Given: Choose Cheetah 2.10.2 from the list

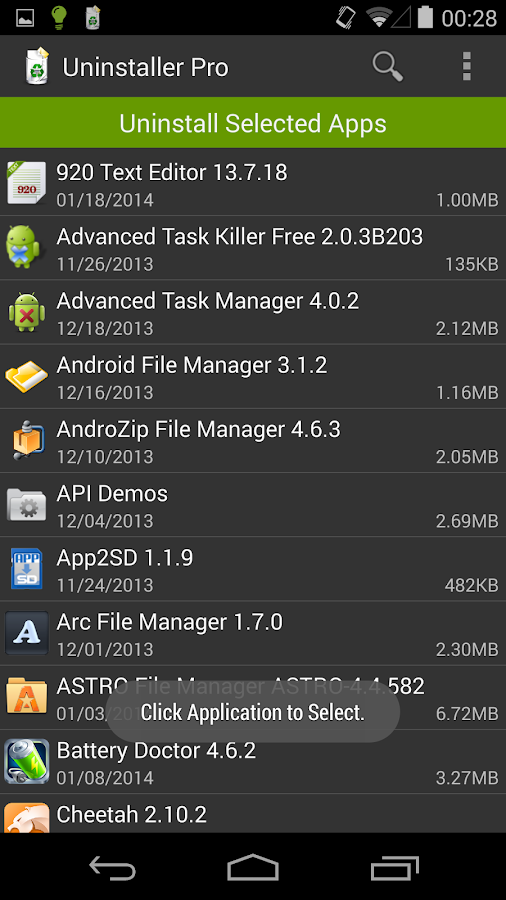Looking at the screenshot, I should coord(253,814).
